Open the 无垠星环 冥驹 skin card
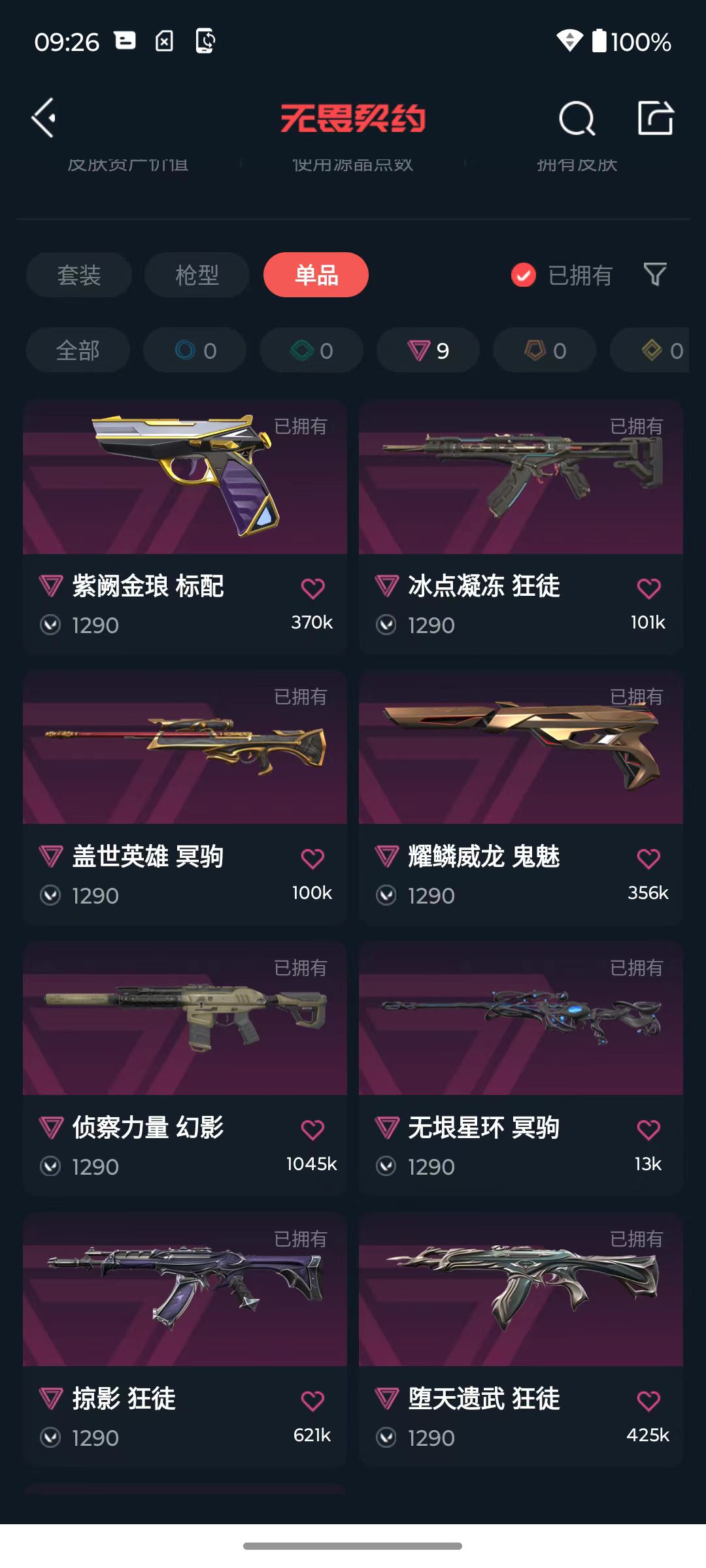Image resolution: width=706 pixels, height=1568 pixels. (x=521, y=1069)
